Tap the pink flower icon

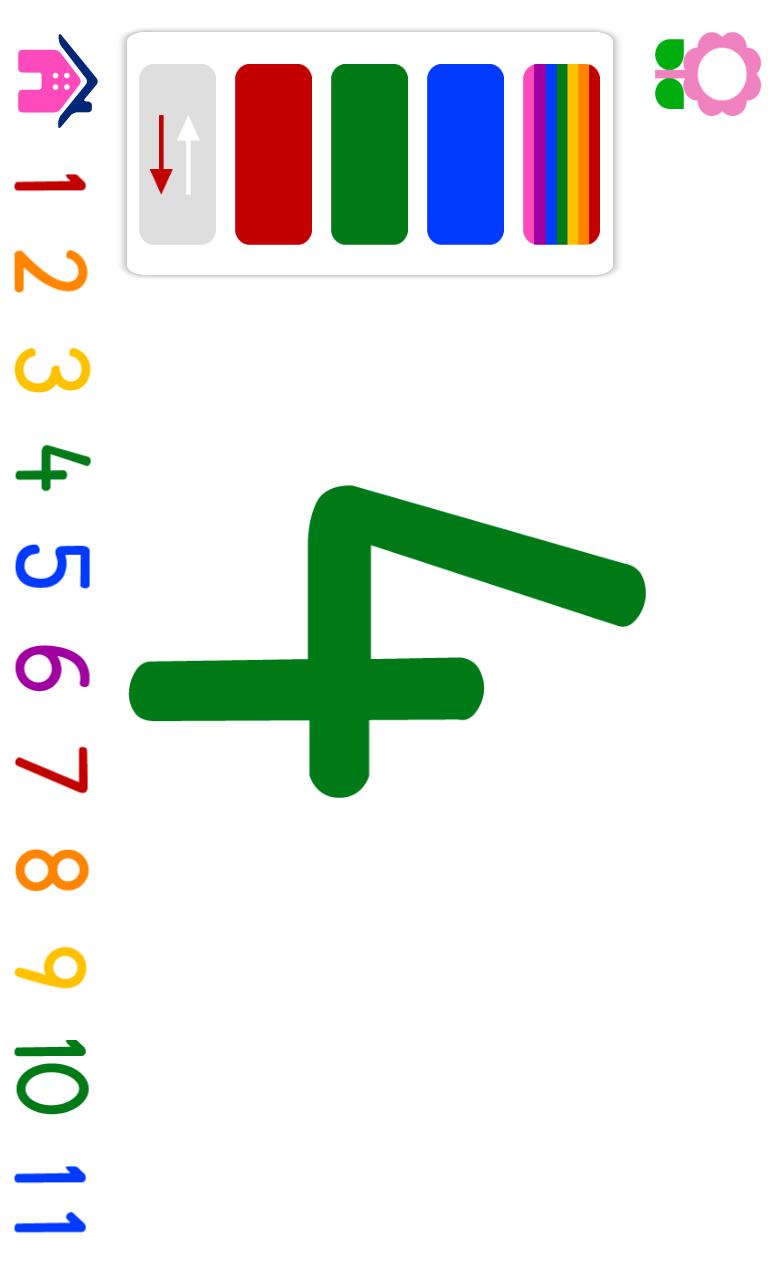click(709, 74)
